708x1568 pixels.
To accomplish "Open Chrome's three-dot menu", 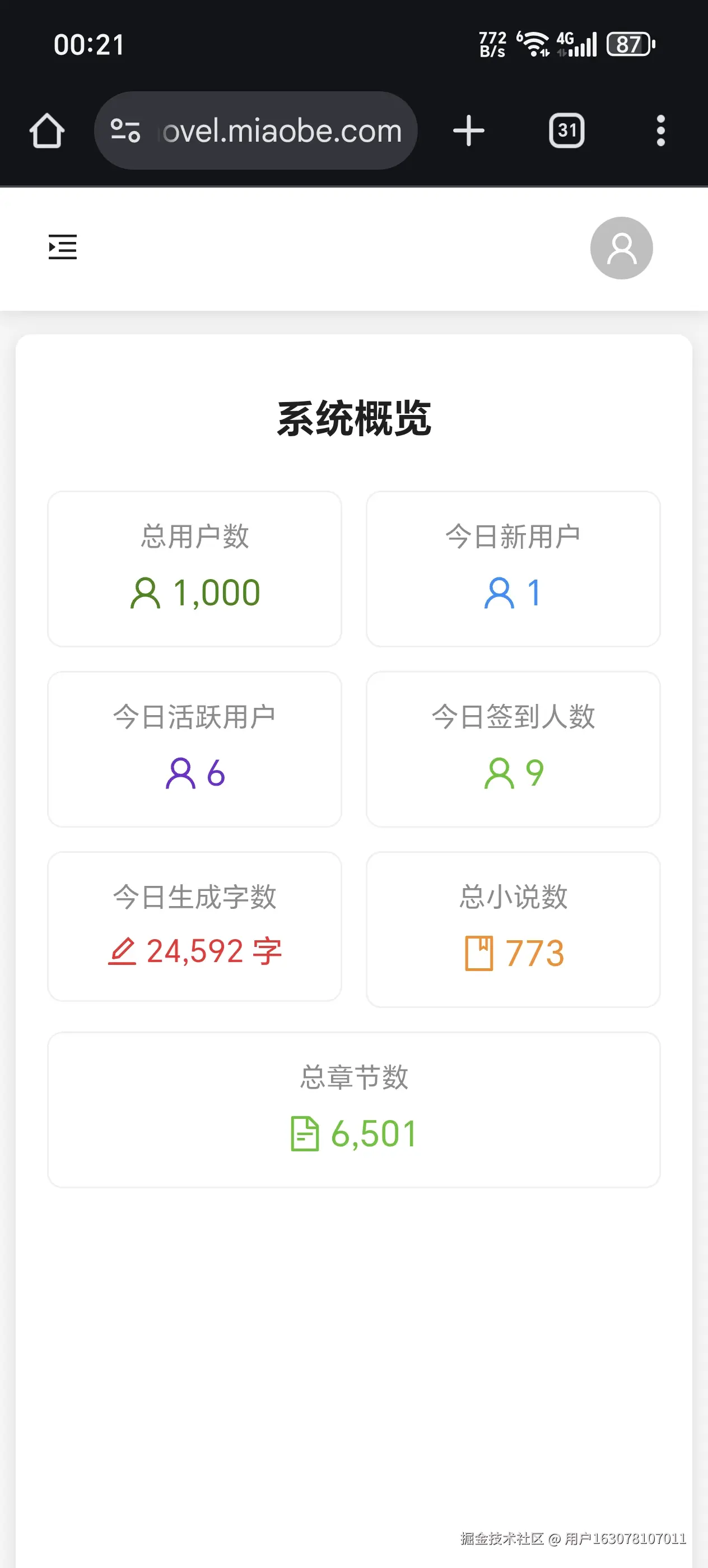I will 660,130.
